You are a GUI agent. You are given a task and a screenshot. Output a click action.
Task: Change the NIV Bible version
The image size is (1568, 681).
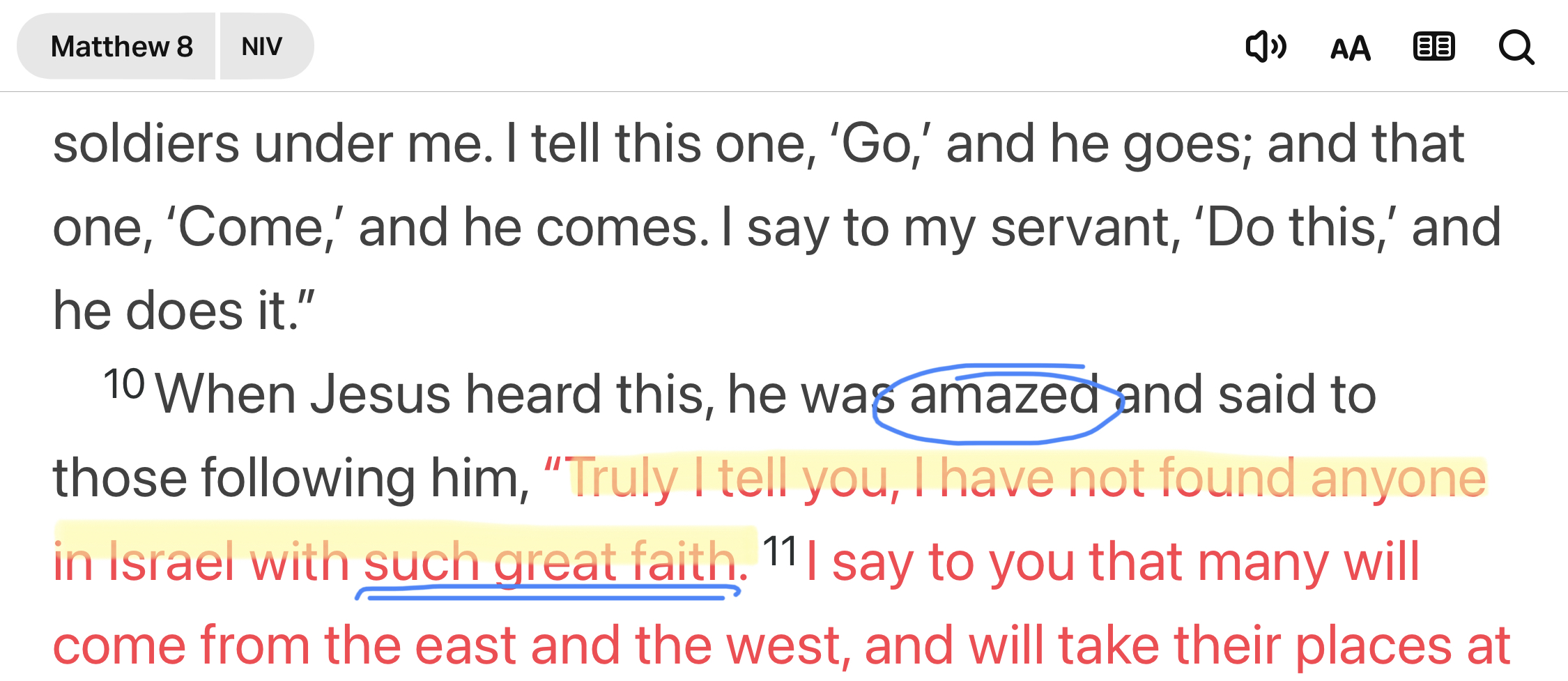(x=263, y=47)
